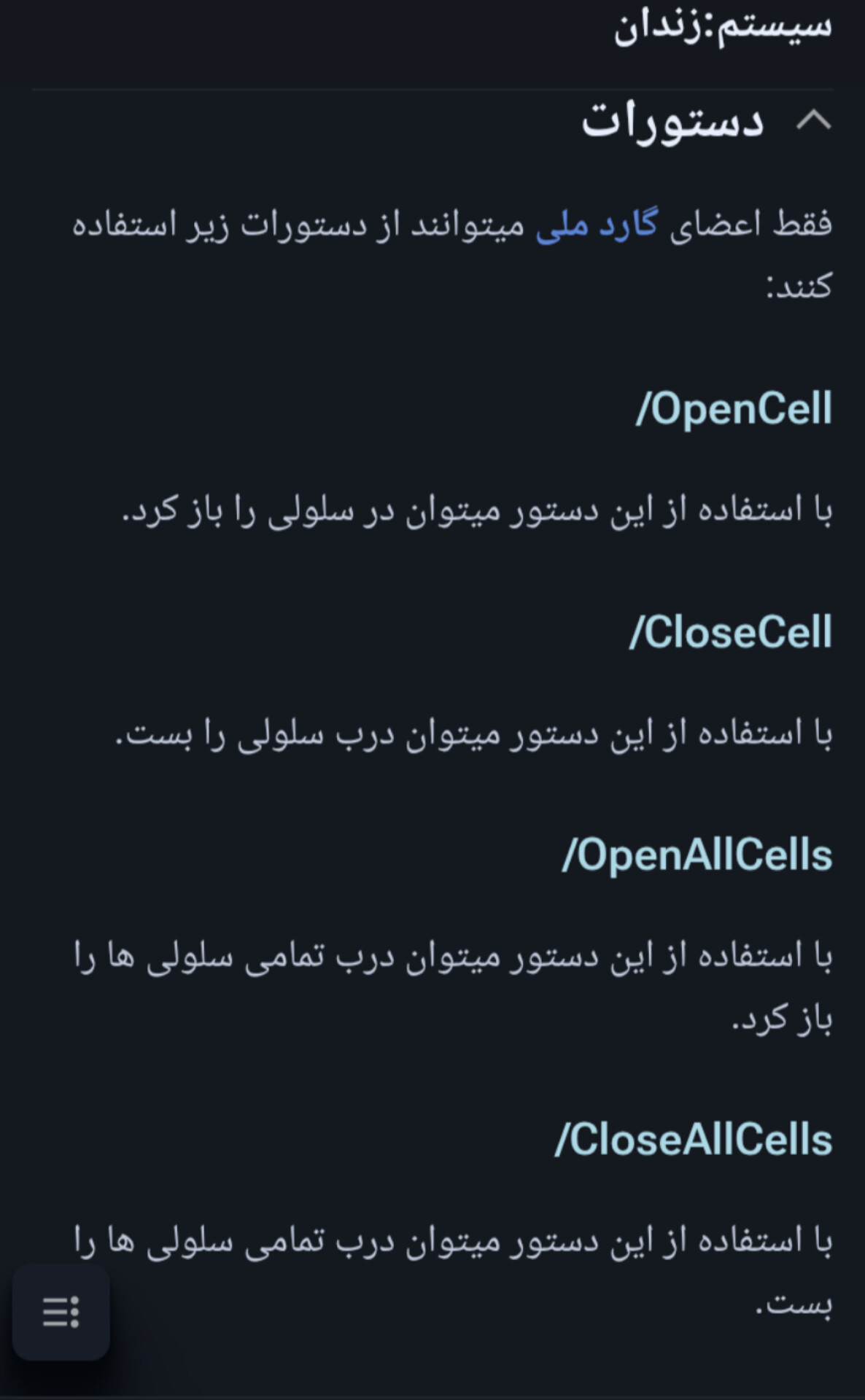Open the floating table of contents button
The height and width of the screenshot is (1400, 865).
point(61,1312)
